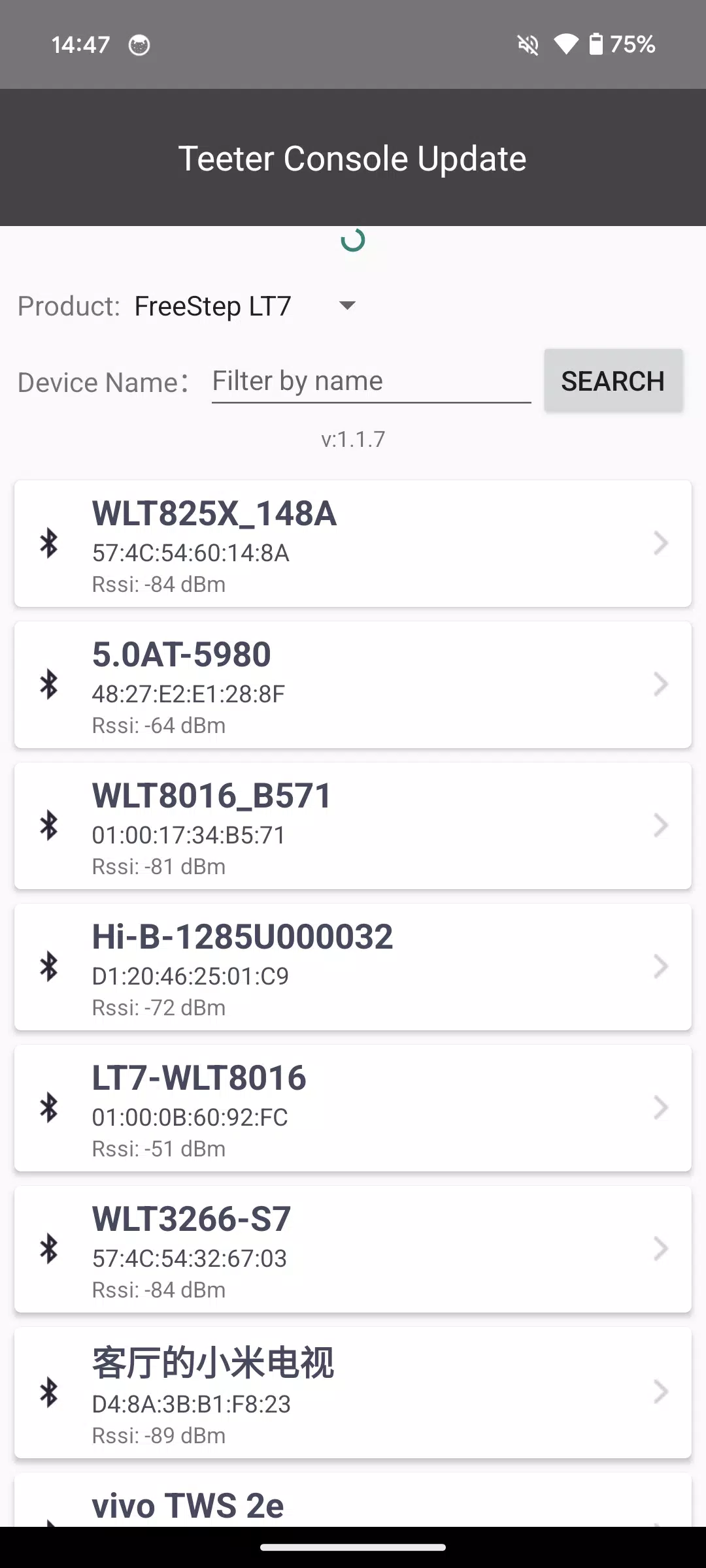This screenshot has height=1568, width=706.
Task: Expand the FreeStep LT7 product dropdown
Action: pos(246,306)
